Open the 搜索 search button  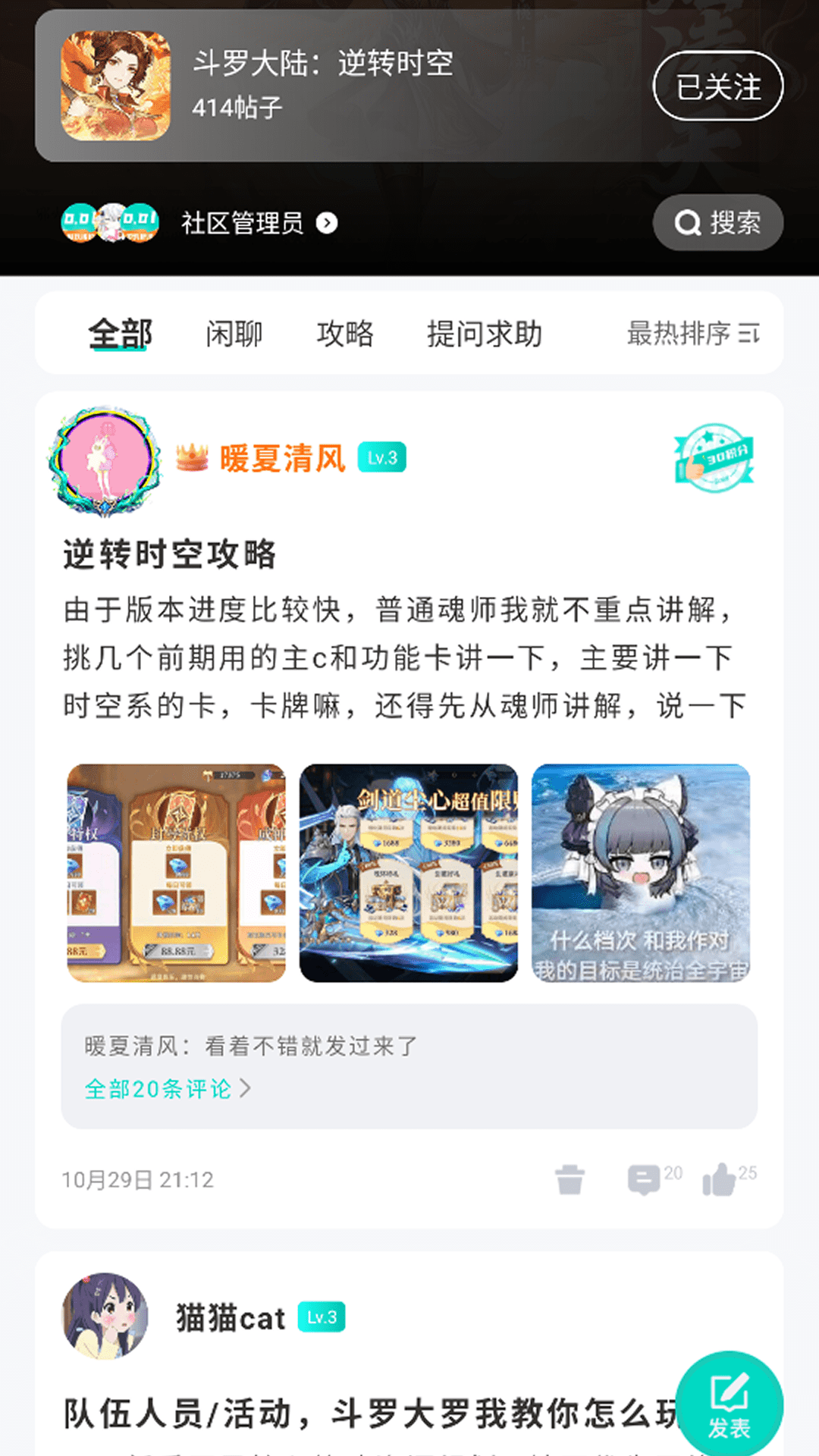click(x=717, y=223)
